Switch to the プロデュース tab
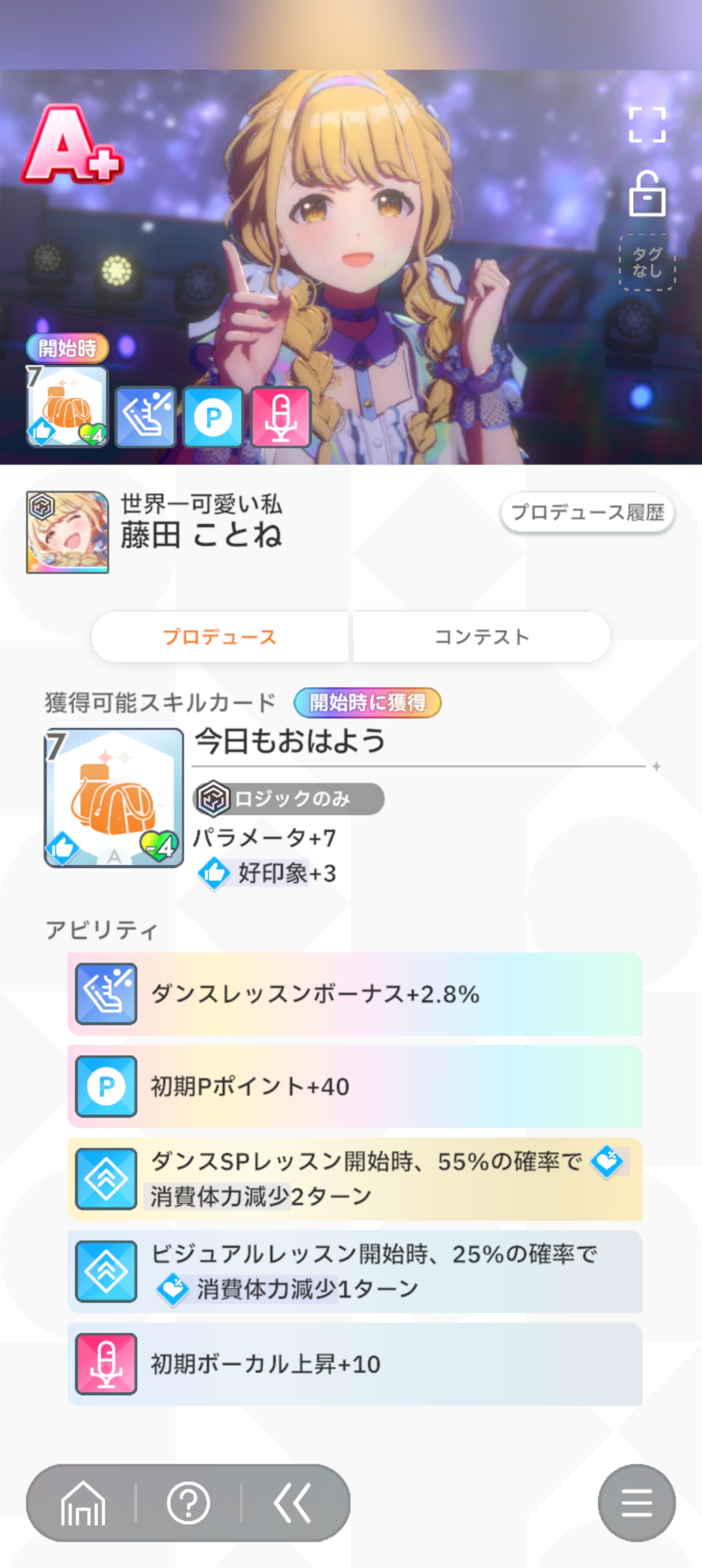 click(x=220, y=636)
